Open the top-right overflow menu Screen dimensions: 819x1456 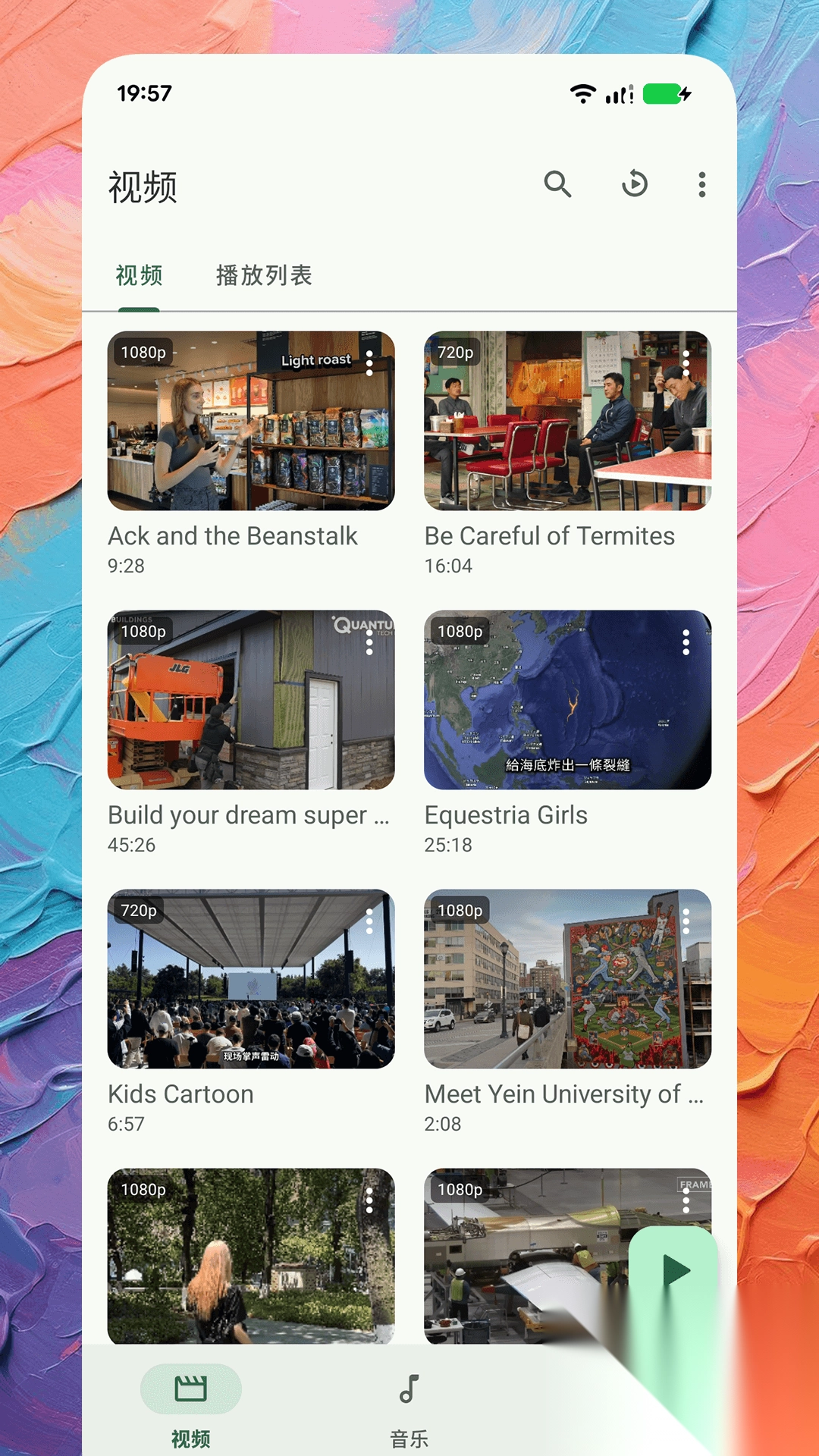click(702, 184)
